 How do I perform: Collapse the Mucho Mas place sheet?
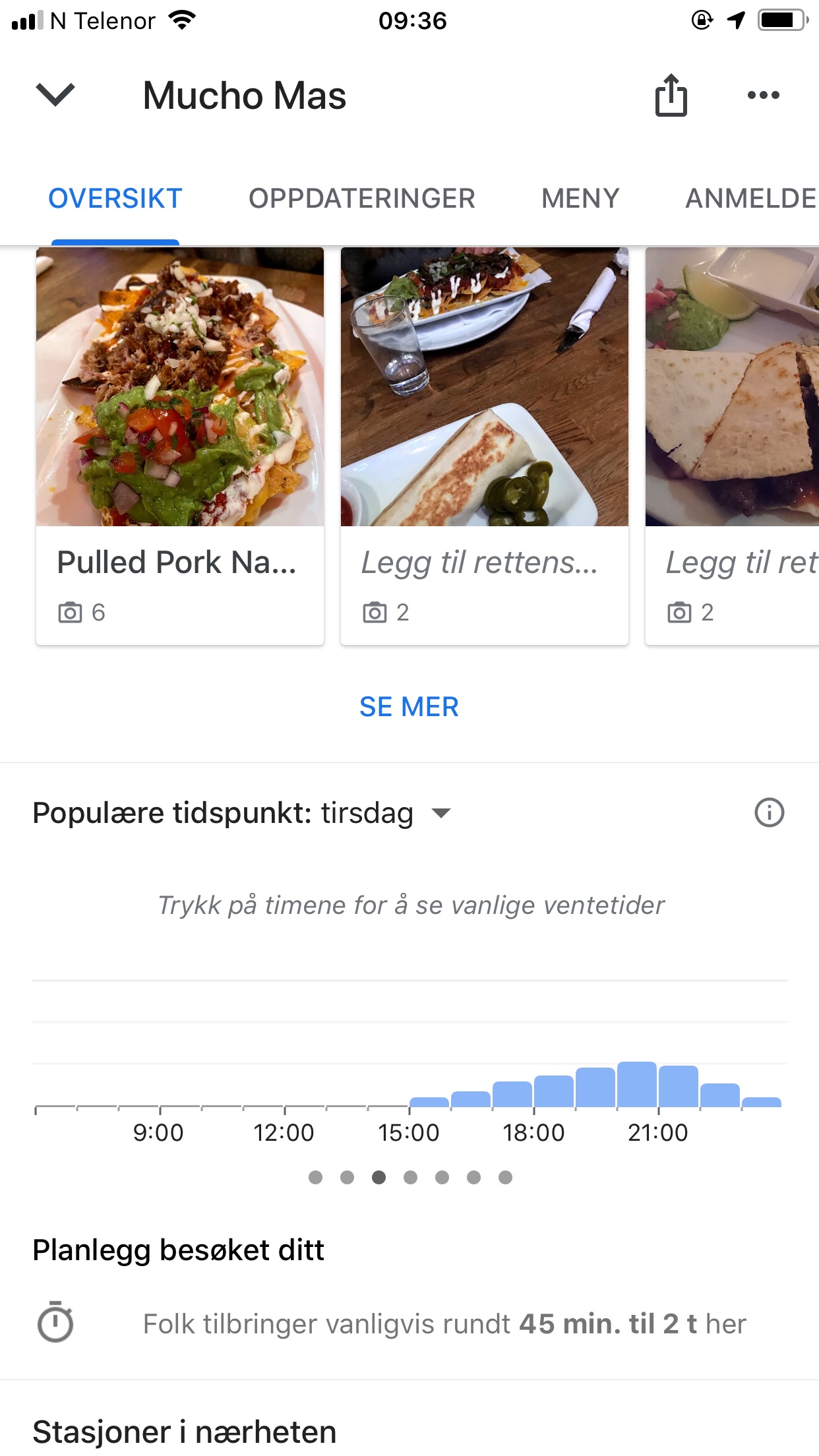coord(55,95)
